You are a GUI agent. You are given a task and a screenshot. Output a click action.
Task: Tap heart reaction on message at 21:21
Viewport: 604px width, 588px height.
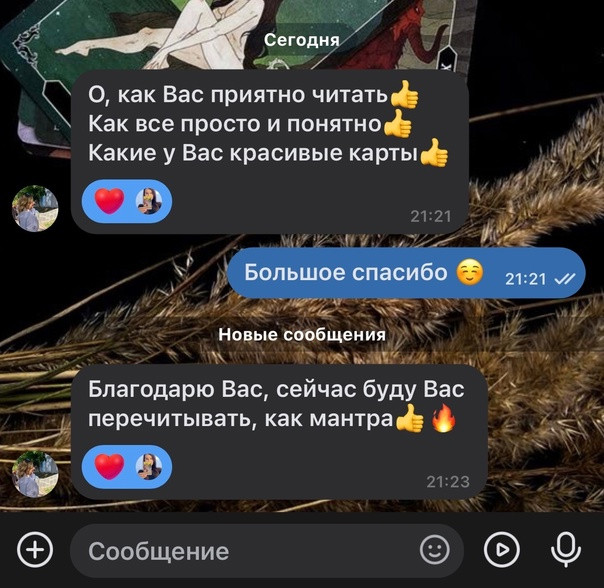[110, 201]
